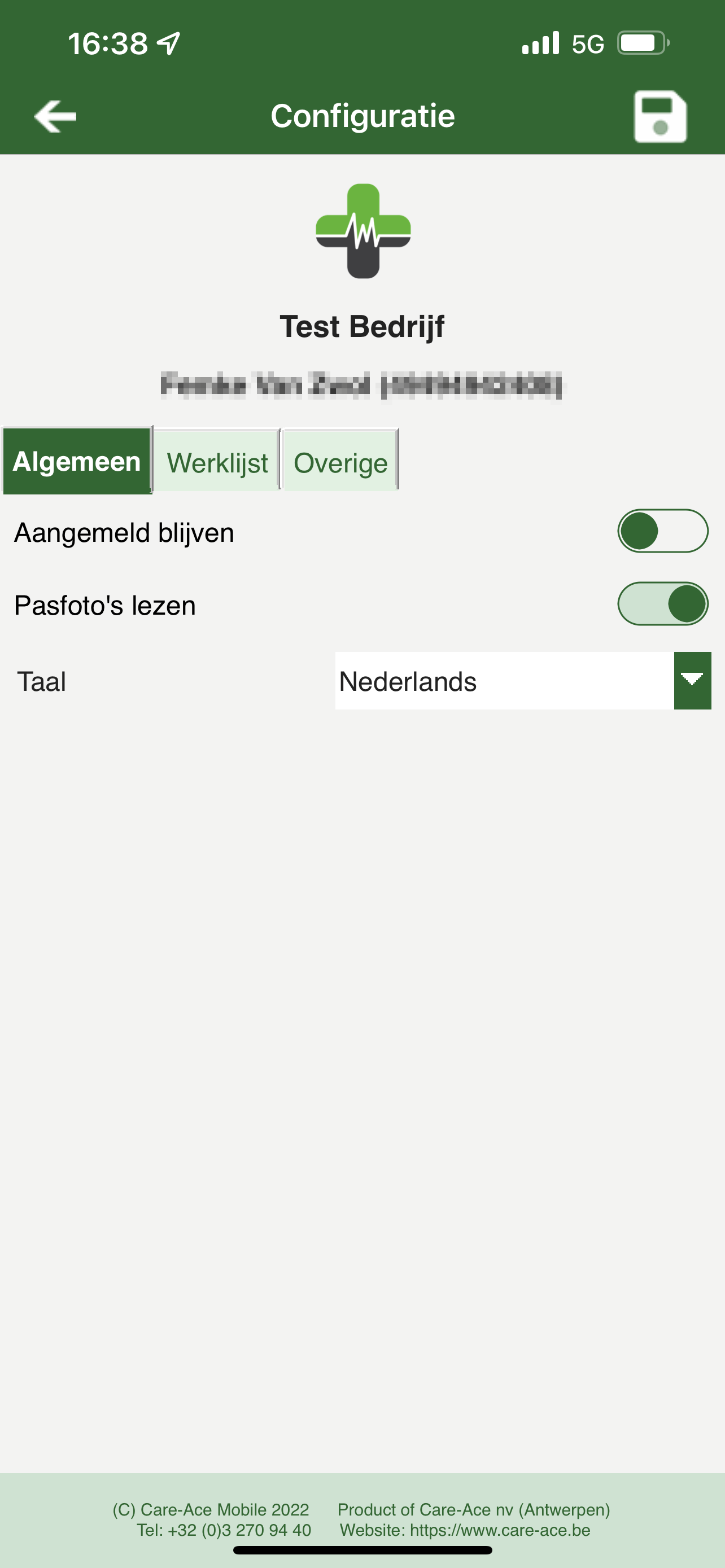Open the Overige tab
The image size is (725, 1568).
pyautogui.click(x=340, y=461)
